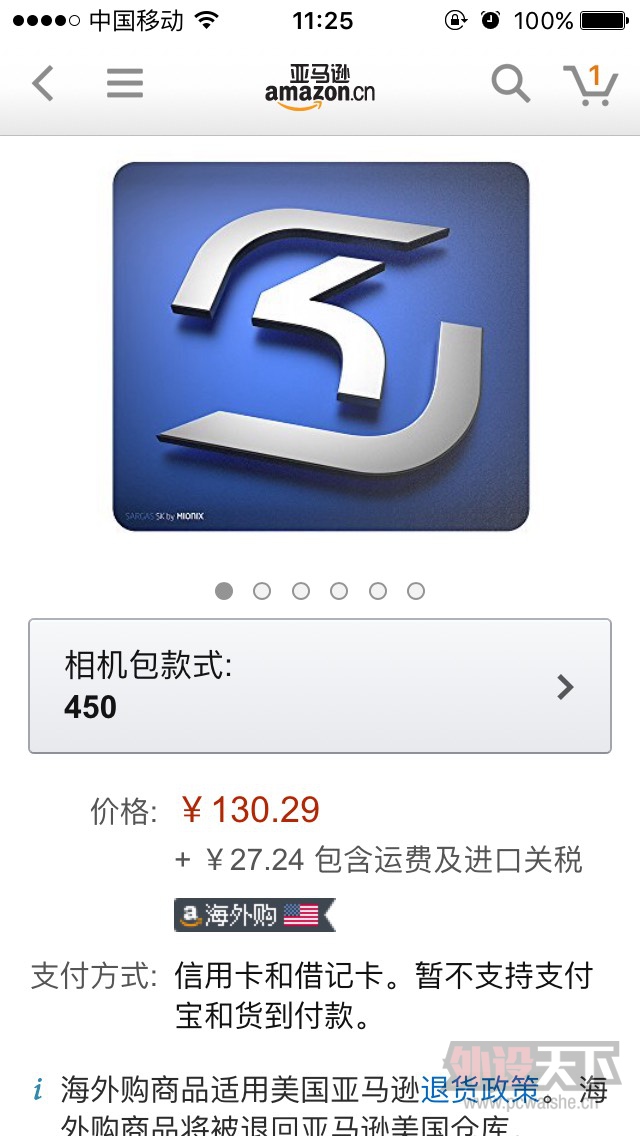Open the hamburger navigation menu
Viewport: 640px width, 1136px height.
pyautogui.click(x=125, y=83)
